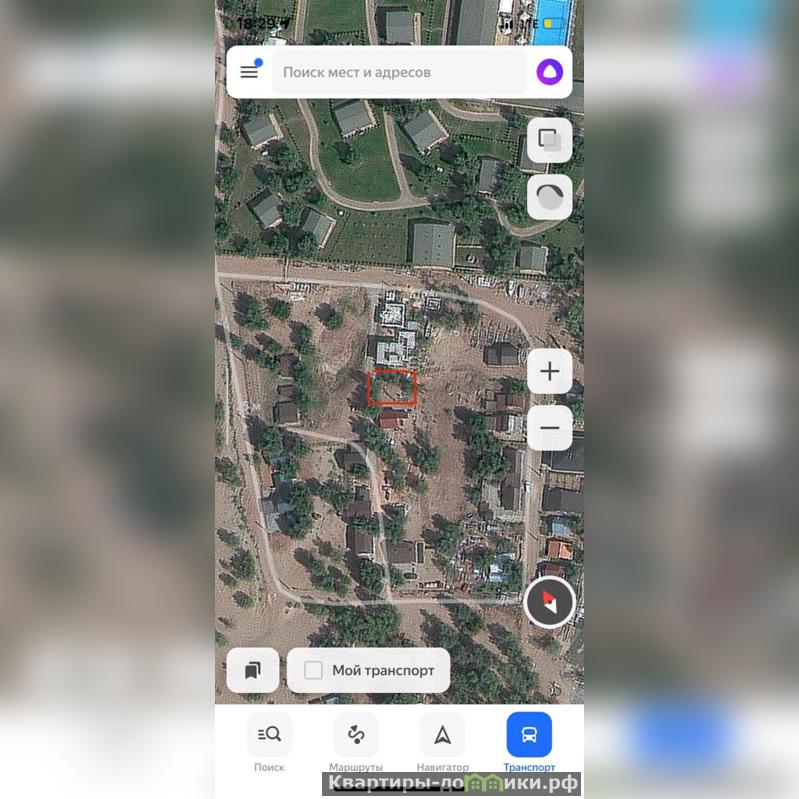Open the map layers selector
The image size is (799, 799).
point(549,139)
